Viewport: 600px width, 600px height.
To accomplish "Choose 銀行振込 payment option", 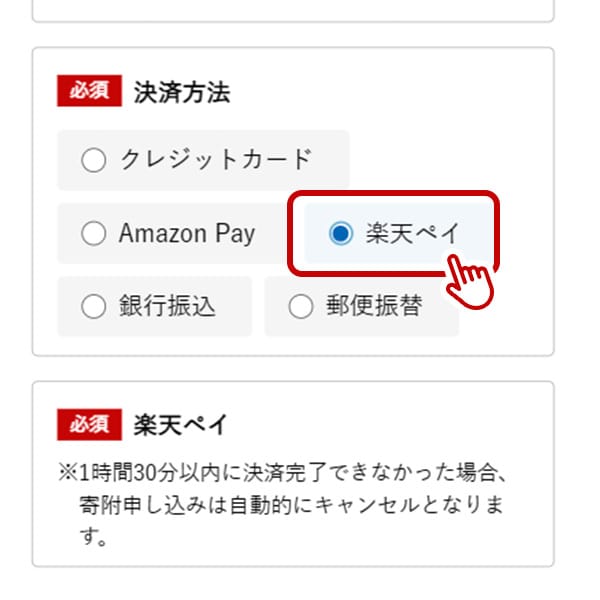I will [94, 307].
